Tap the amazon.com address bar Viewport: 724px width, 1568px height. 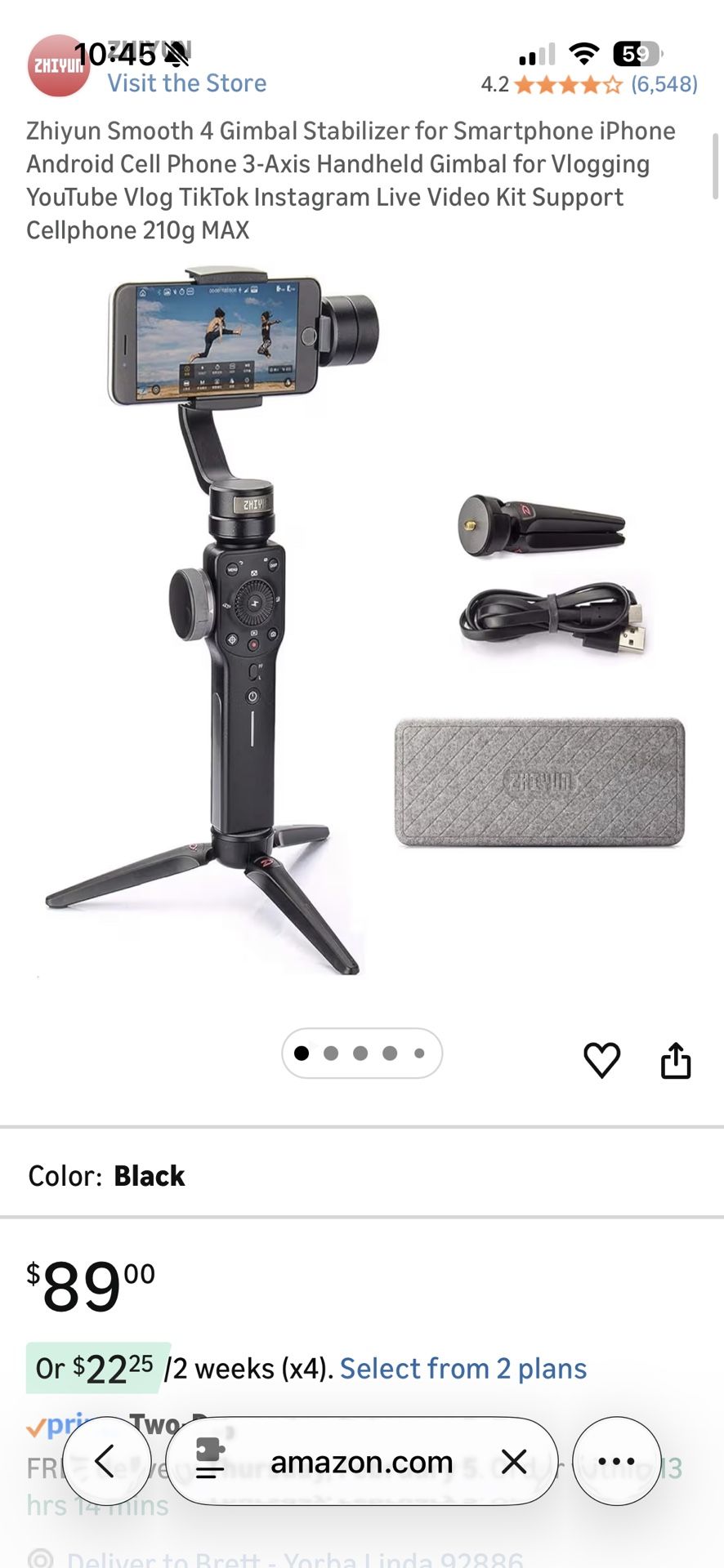point(361,1462)
